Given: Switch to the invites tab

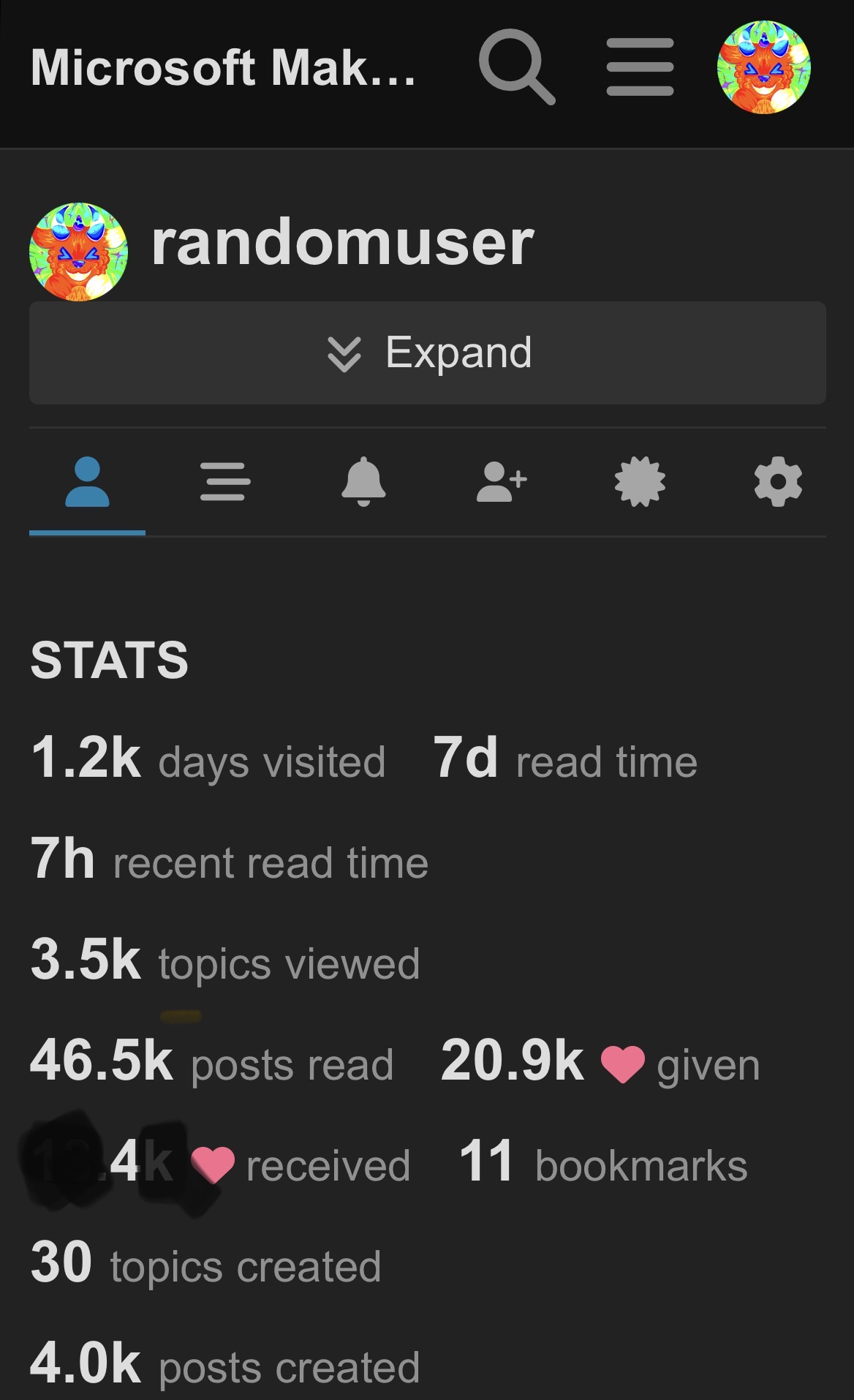Looking at the screenshot, I should click(502, 481).
